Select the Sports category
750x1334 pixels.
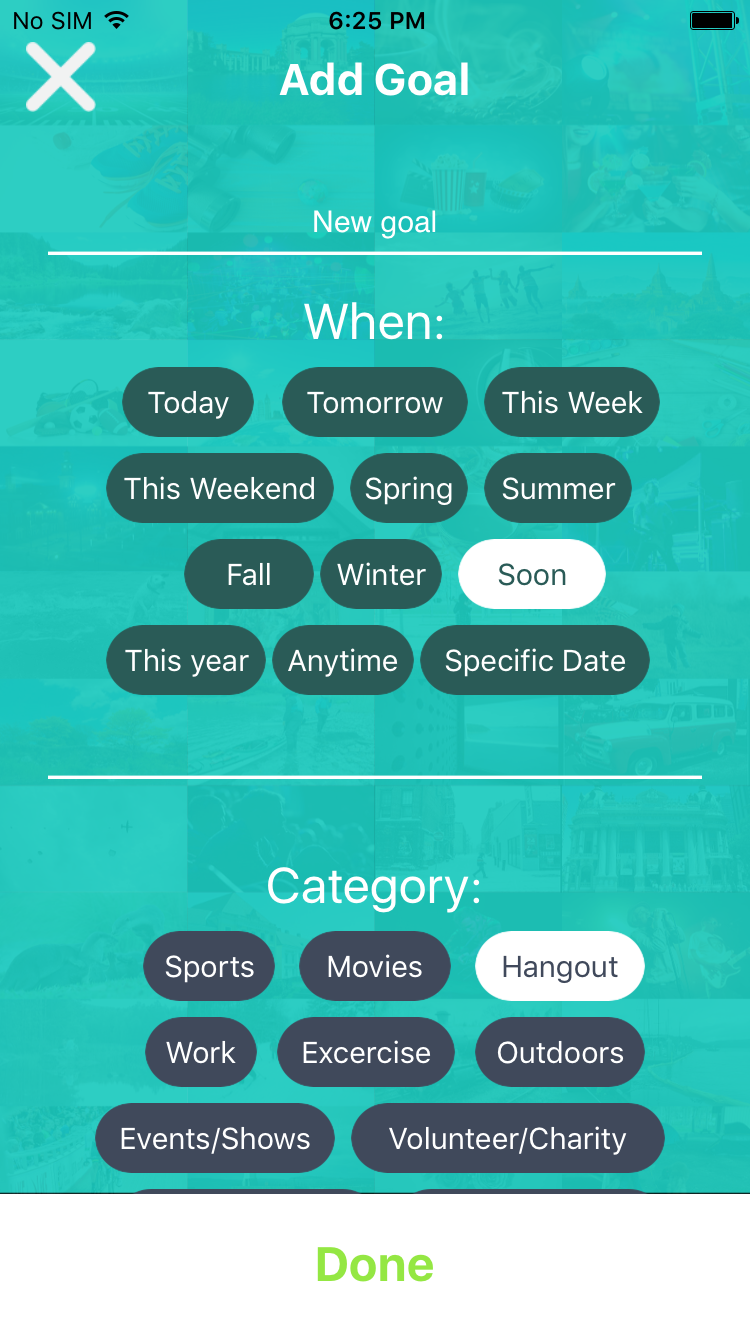click(x=209, y=967)
